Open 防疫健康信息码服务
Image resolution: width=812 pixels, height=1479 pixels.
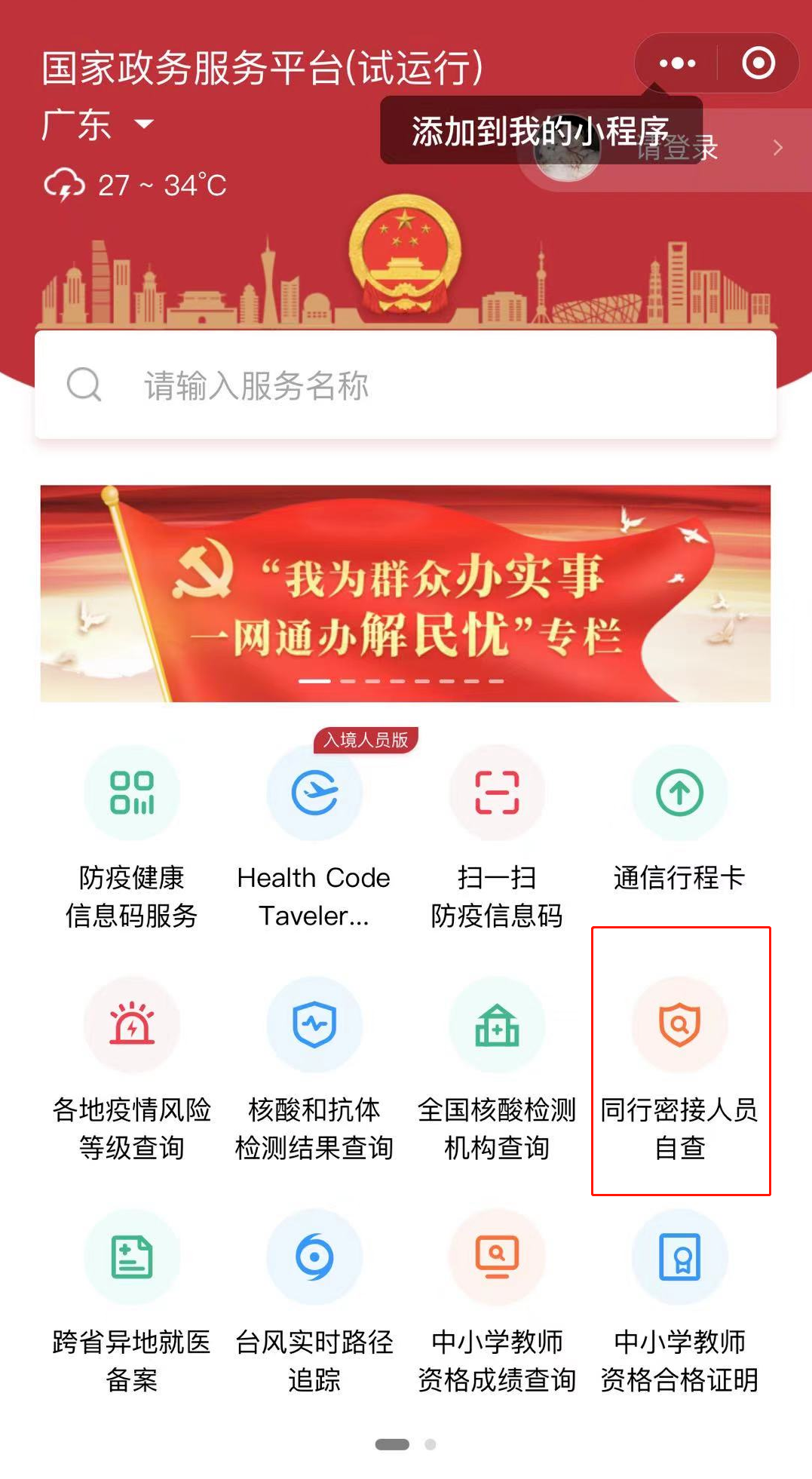click(x=131, y=830)
